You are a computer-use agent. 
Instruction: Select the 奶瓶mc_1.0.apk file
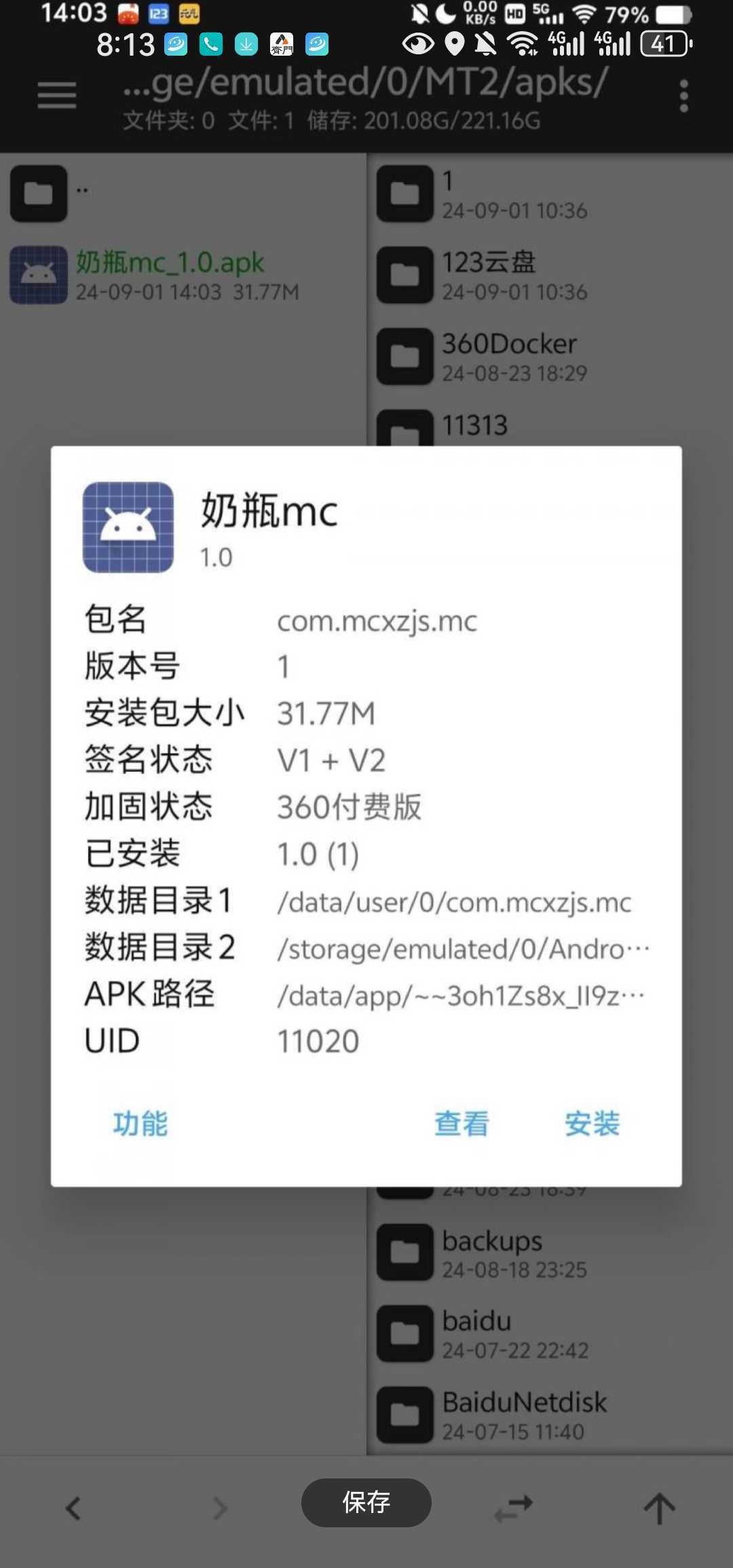[170, 275]
